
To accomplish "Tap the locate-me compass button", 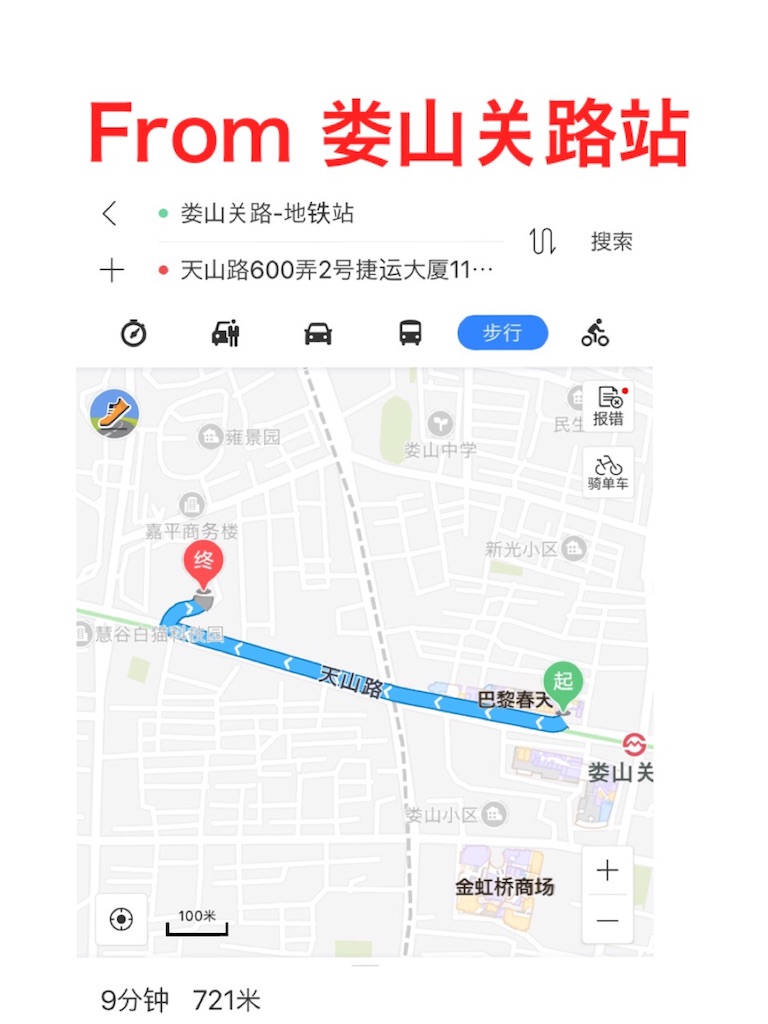I will (121, 919).
